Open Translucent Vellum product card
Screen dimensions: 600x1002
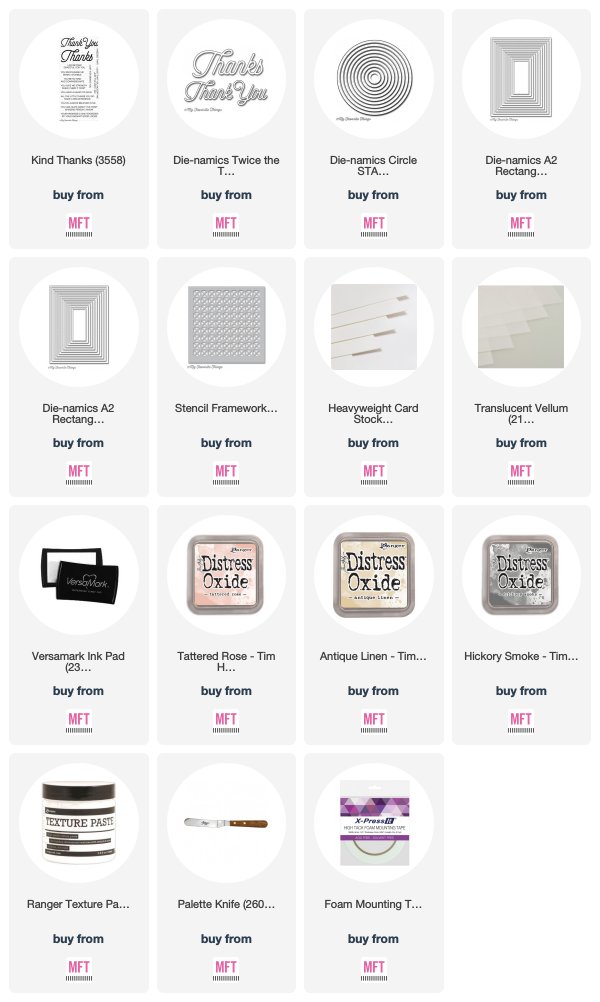[x=521, y=377]
